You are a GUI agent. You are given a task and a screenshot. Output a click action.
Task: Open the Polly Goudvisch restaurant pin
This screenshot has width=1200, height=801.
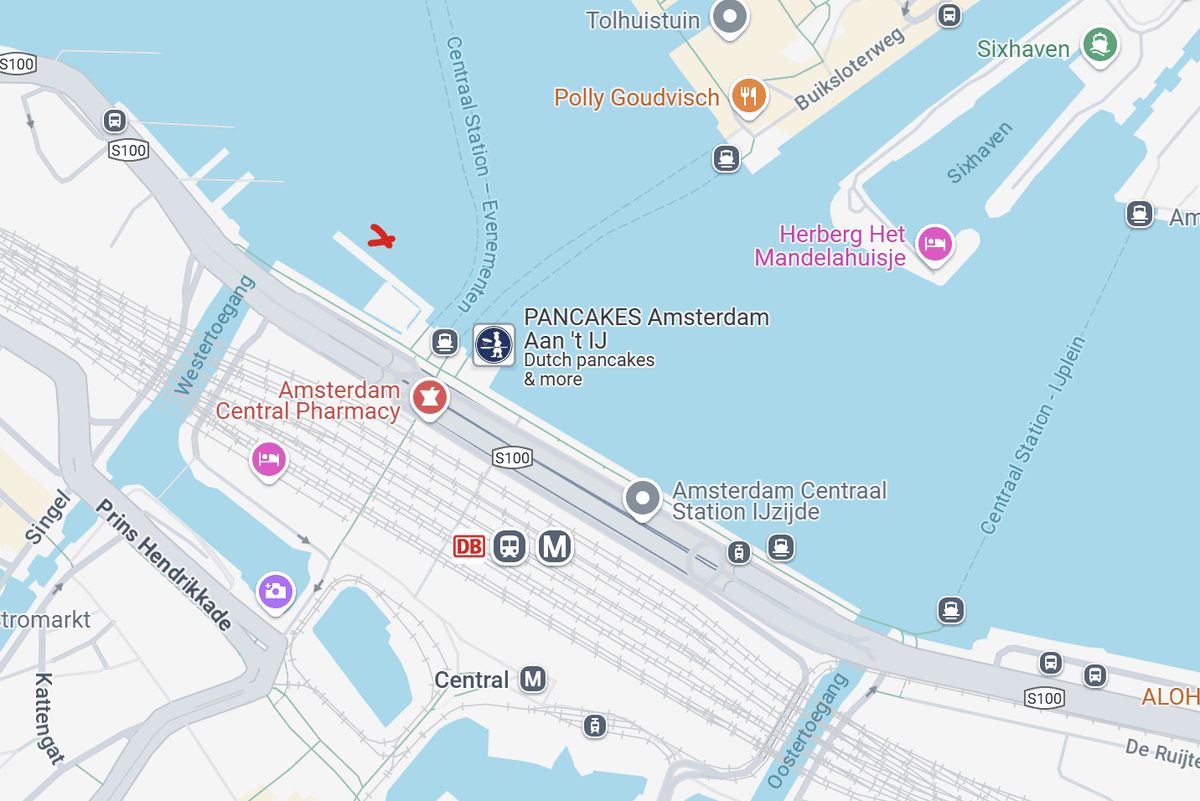(x=749, y=96)
